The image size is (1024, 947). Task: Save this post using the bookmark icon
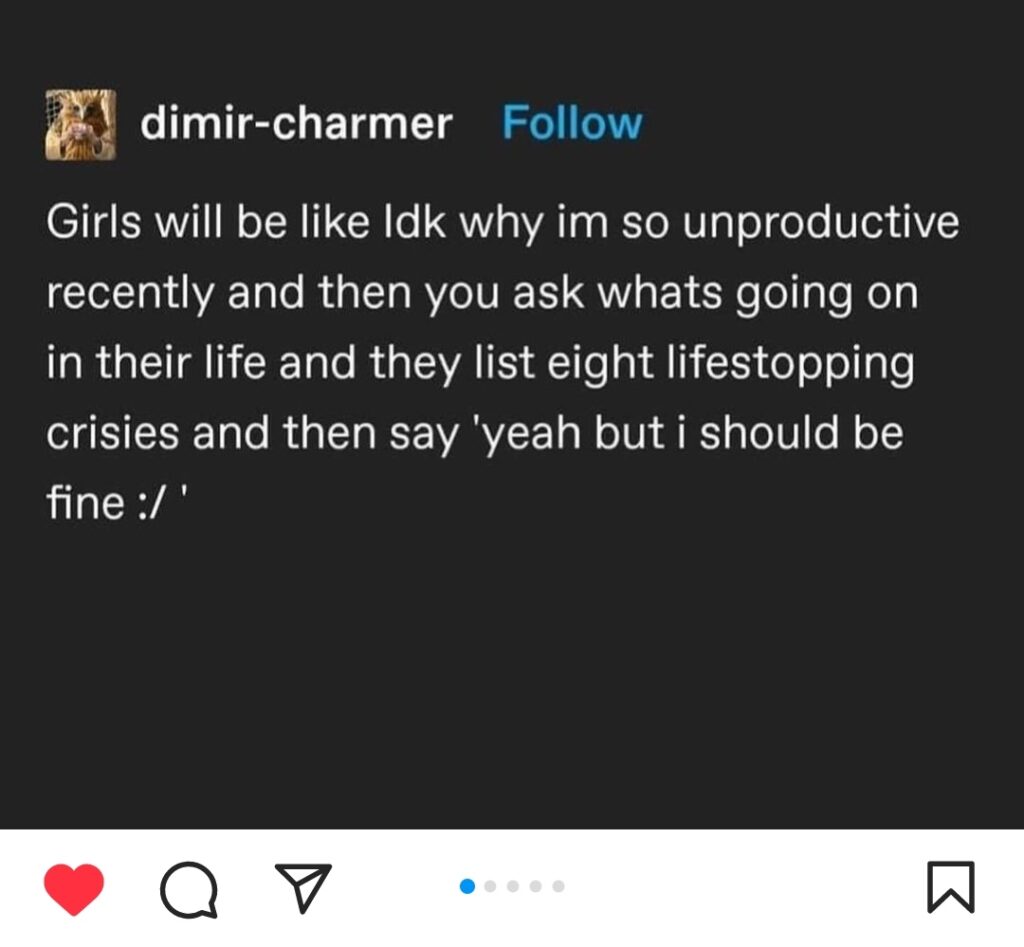tap(950, 887)
